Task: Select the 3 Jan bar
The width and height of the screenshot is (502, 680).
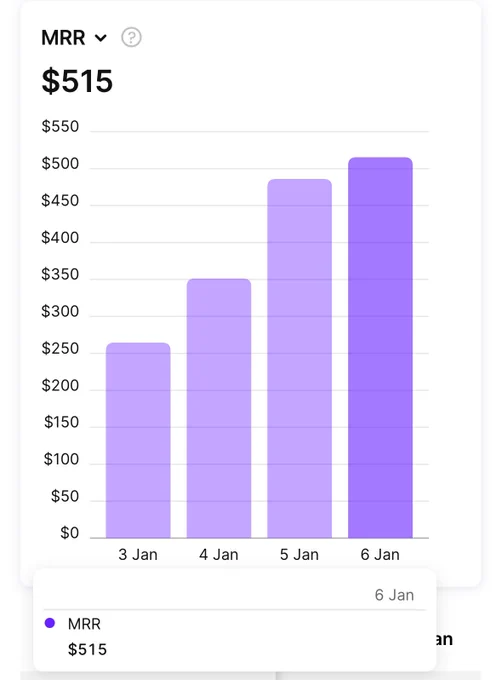Action: pos(138,440)
